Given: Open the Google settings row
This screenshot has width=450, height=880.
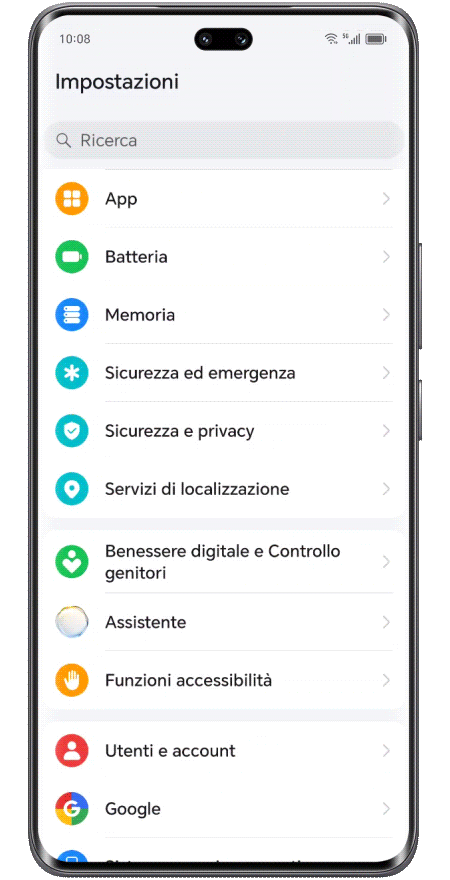Looking at the screenshot, I should click(224, 809).
